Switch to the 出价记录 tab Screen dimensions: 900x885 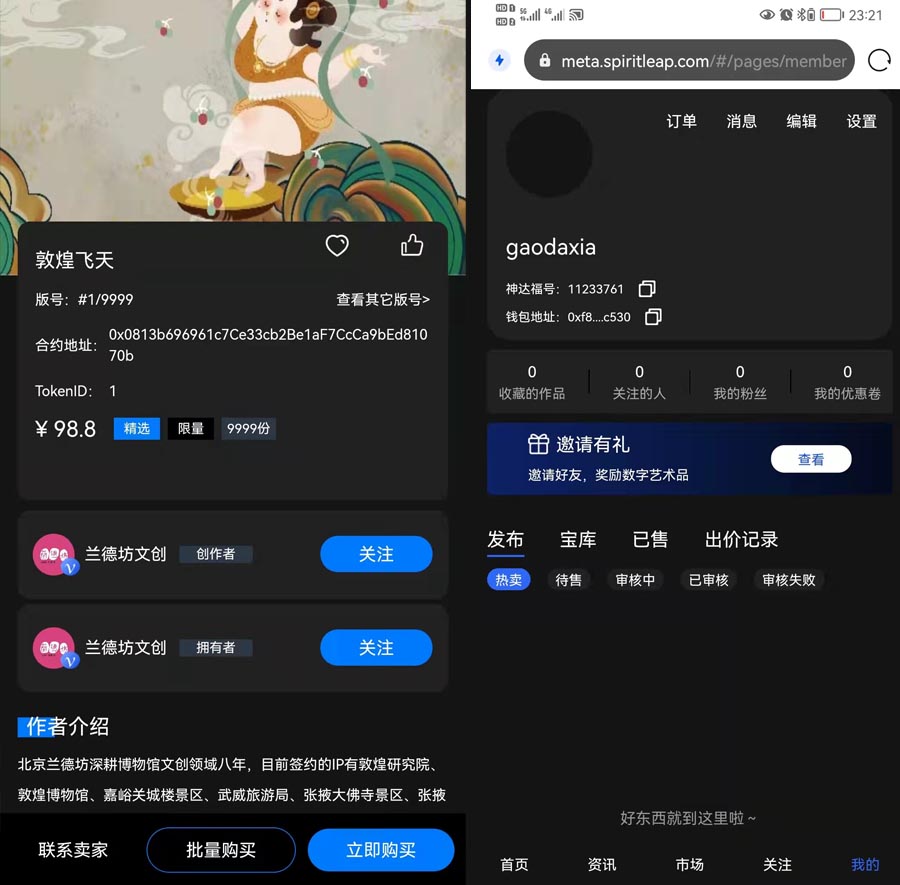[x=741, y=539]
